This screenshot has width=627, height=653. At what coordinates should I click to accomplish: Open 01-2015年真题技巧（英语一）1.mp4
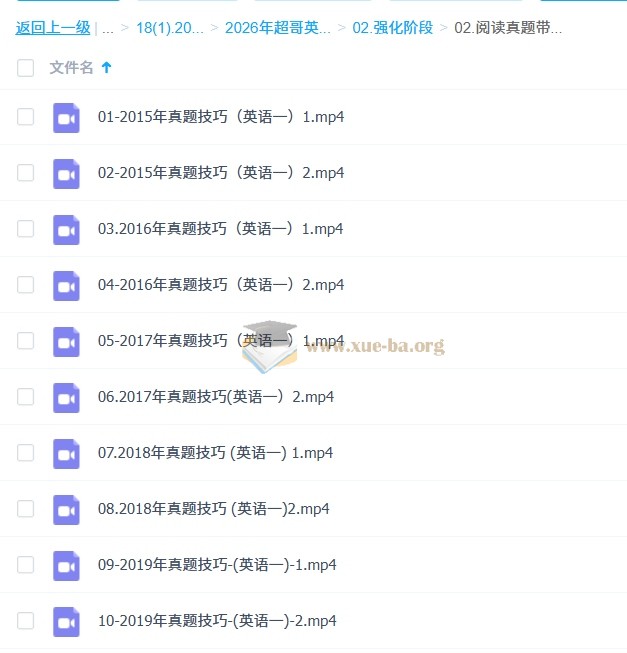click(221, 117)
